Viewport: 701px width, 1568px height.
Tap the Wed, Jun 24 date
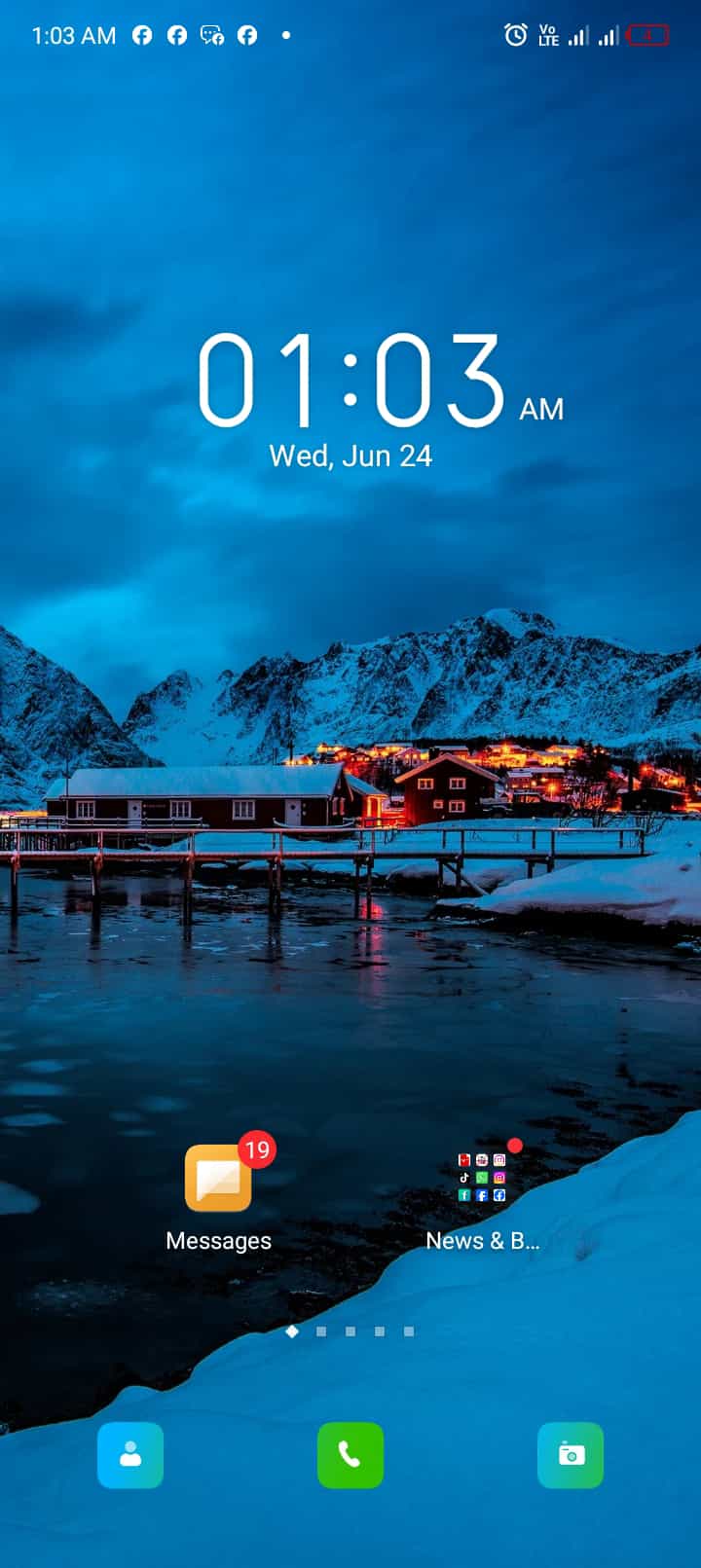click(x=350, y=456)
